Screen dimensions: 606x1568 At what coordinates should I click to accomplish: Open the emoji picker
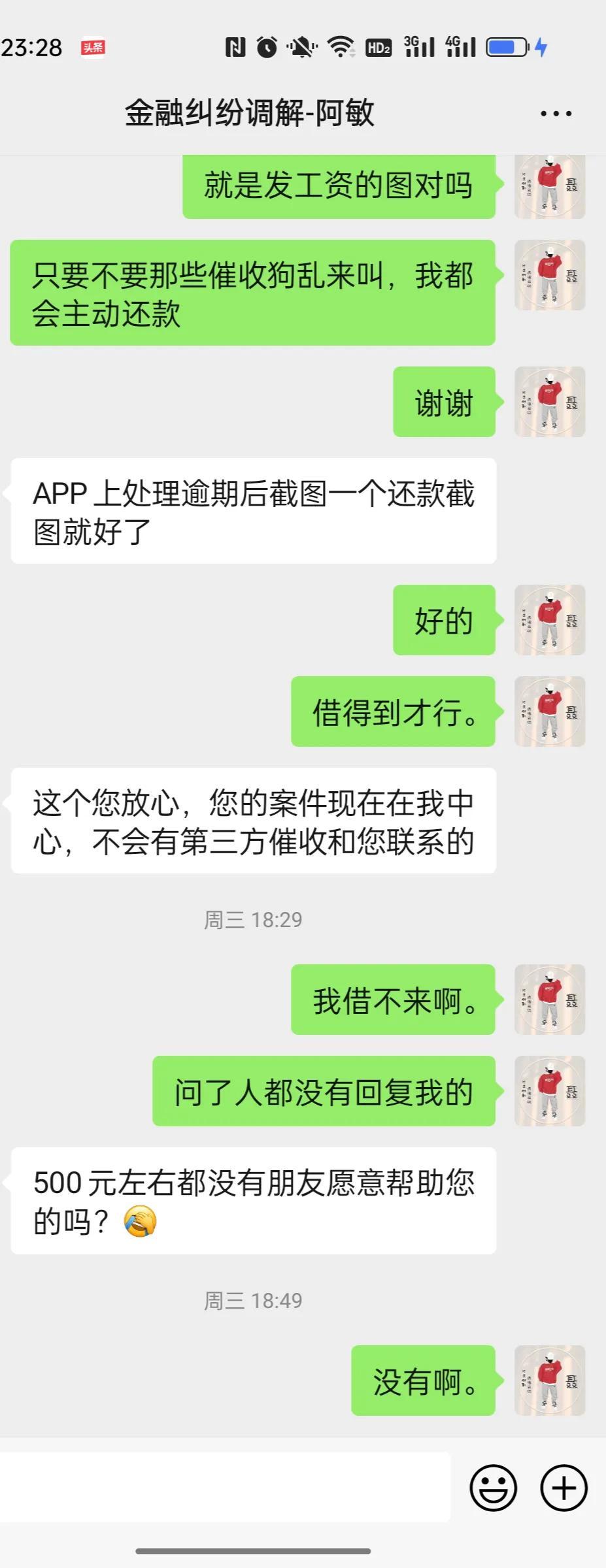(494, 1488)
